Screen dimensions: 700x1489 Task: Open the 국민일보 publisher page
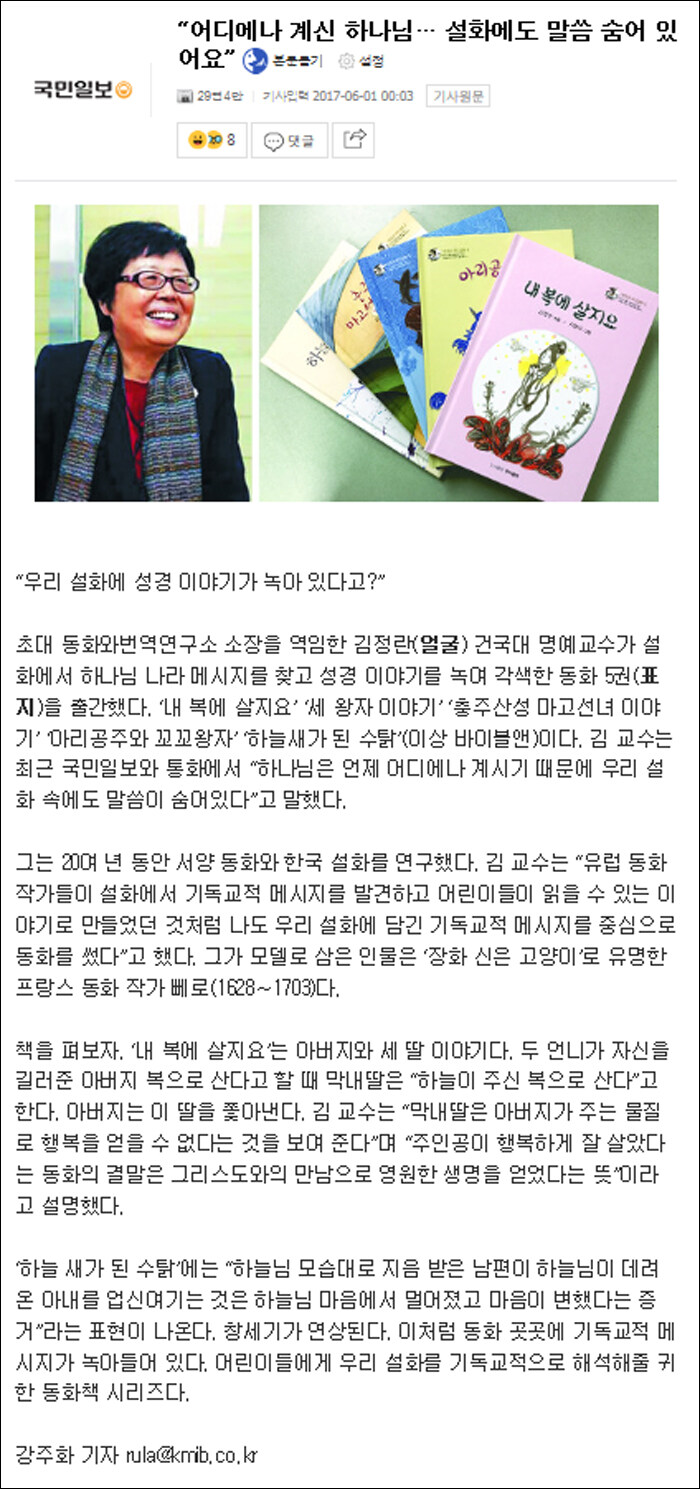(x=82, y=89)
